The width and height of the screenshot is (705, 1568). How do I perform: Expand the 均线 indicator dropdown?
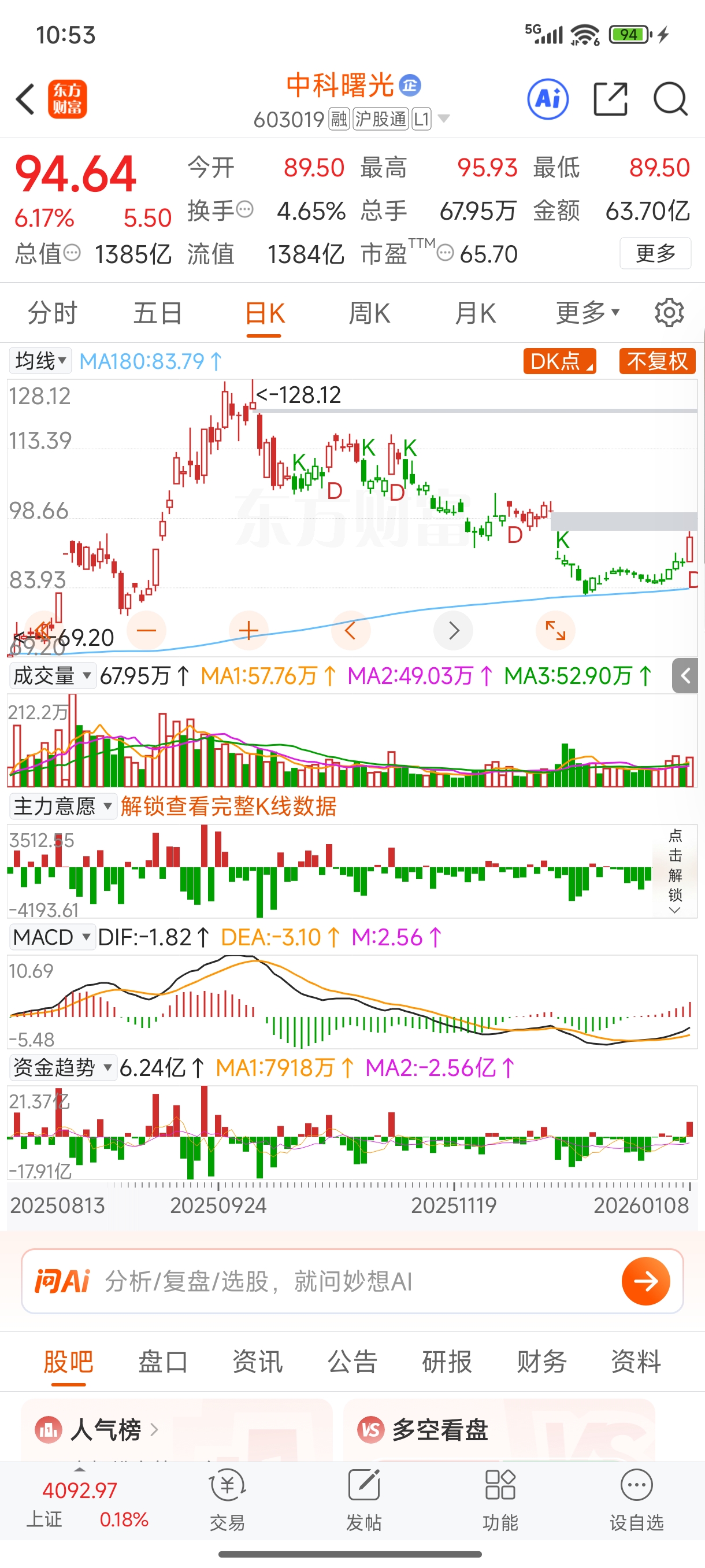(40, 361)
